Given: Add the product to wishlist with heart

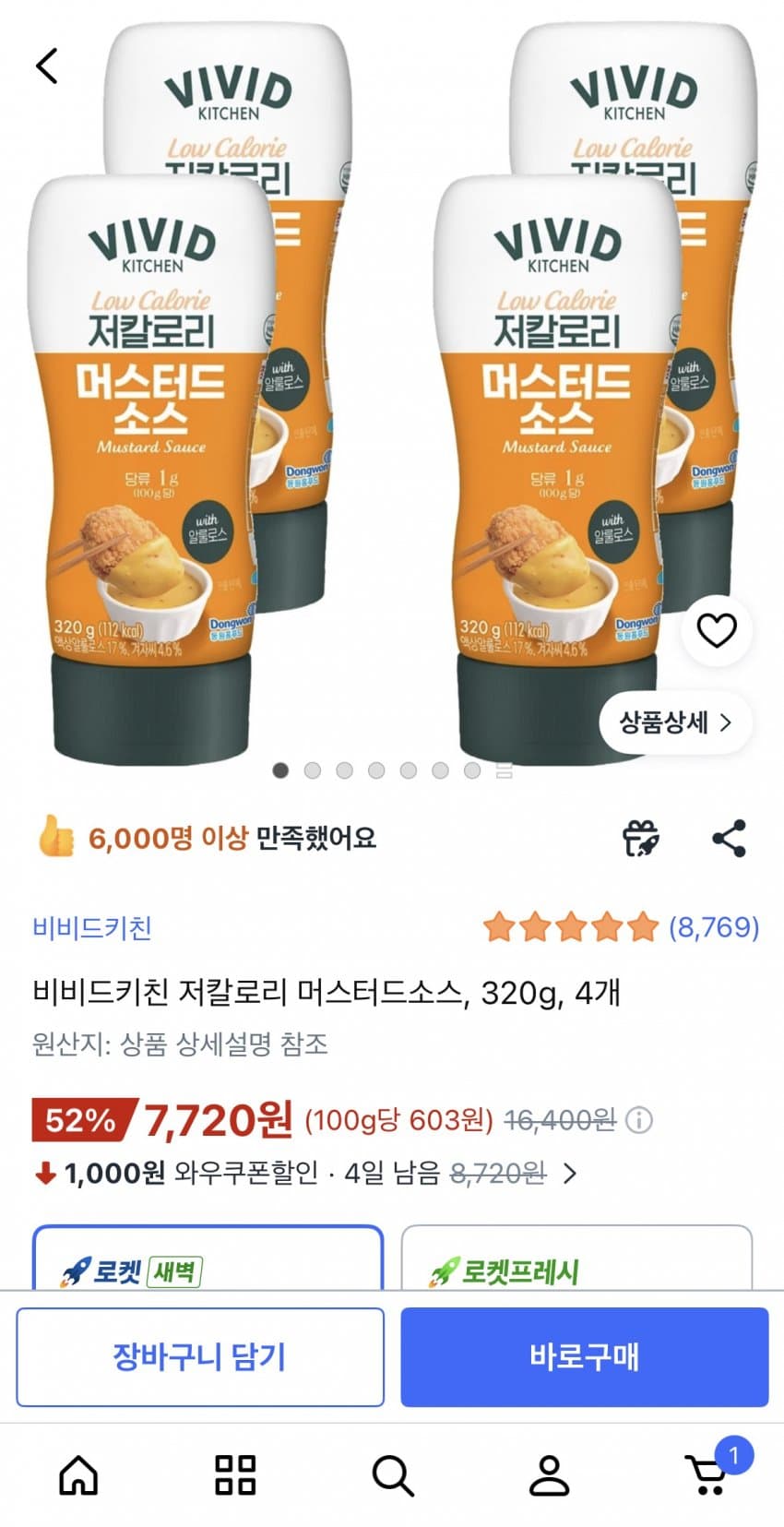Looking at the screenshot, I should pos(716,630).
